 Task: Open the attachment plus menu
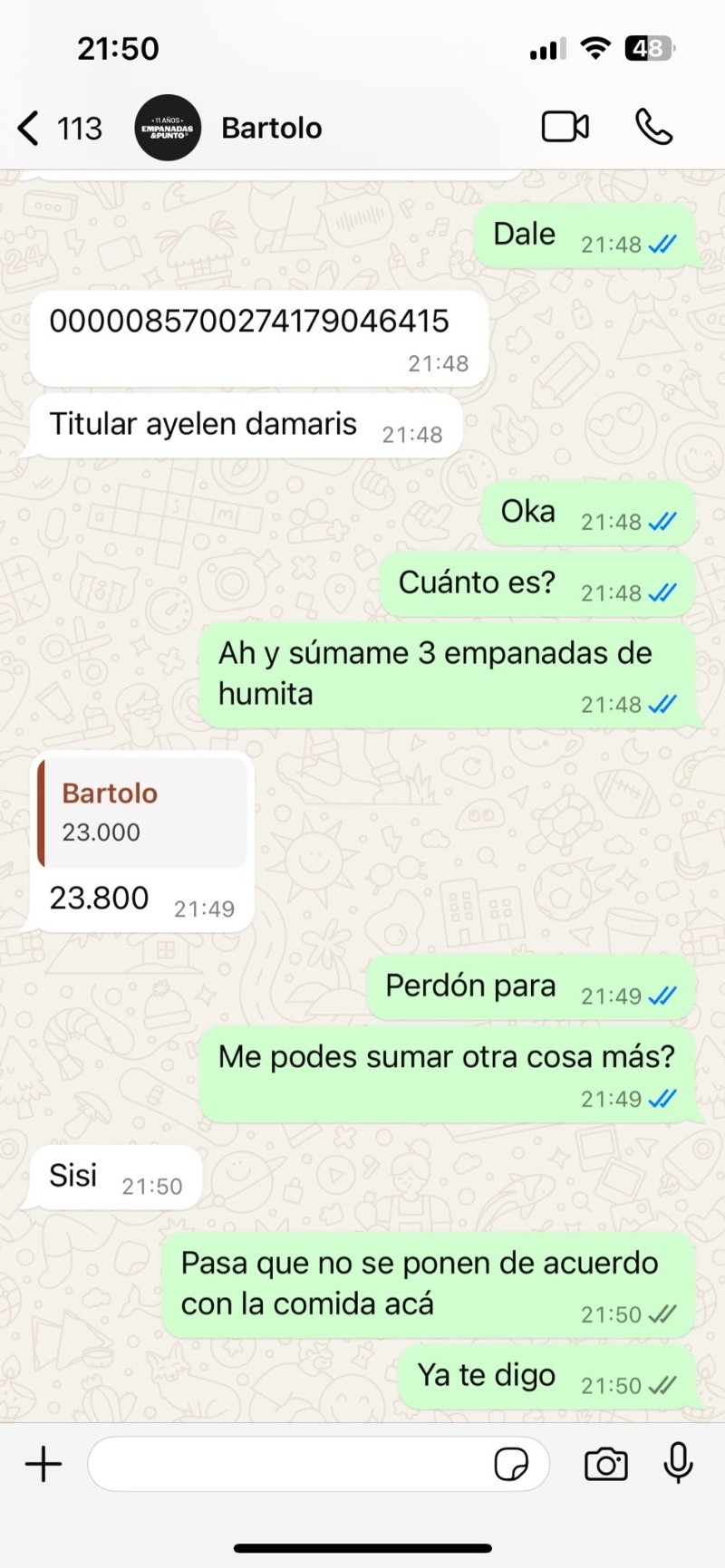(43, 1464)
